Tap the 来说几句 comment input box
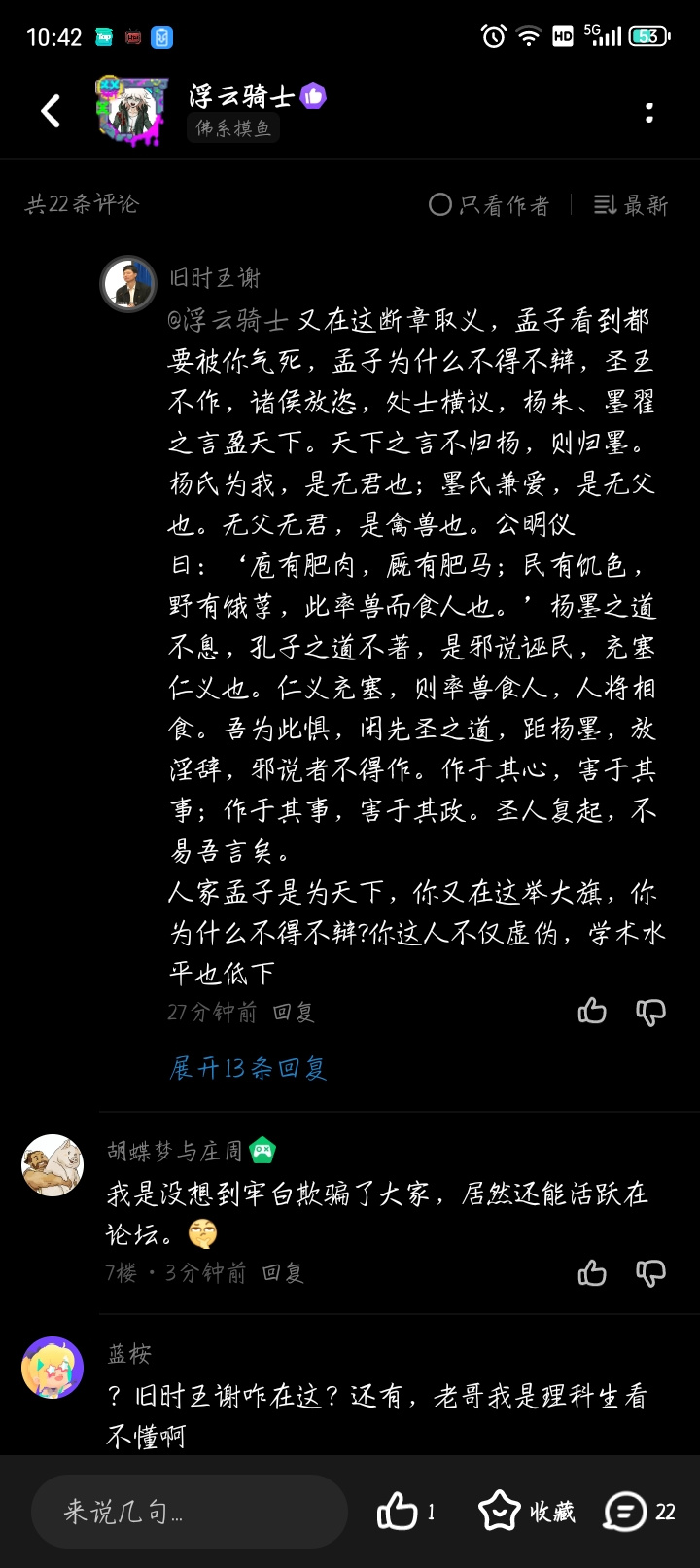 tap(190, 1512)
